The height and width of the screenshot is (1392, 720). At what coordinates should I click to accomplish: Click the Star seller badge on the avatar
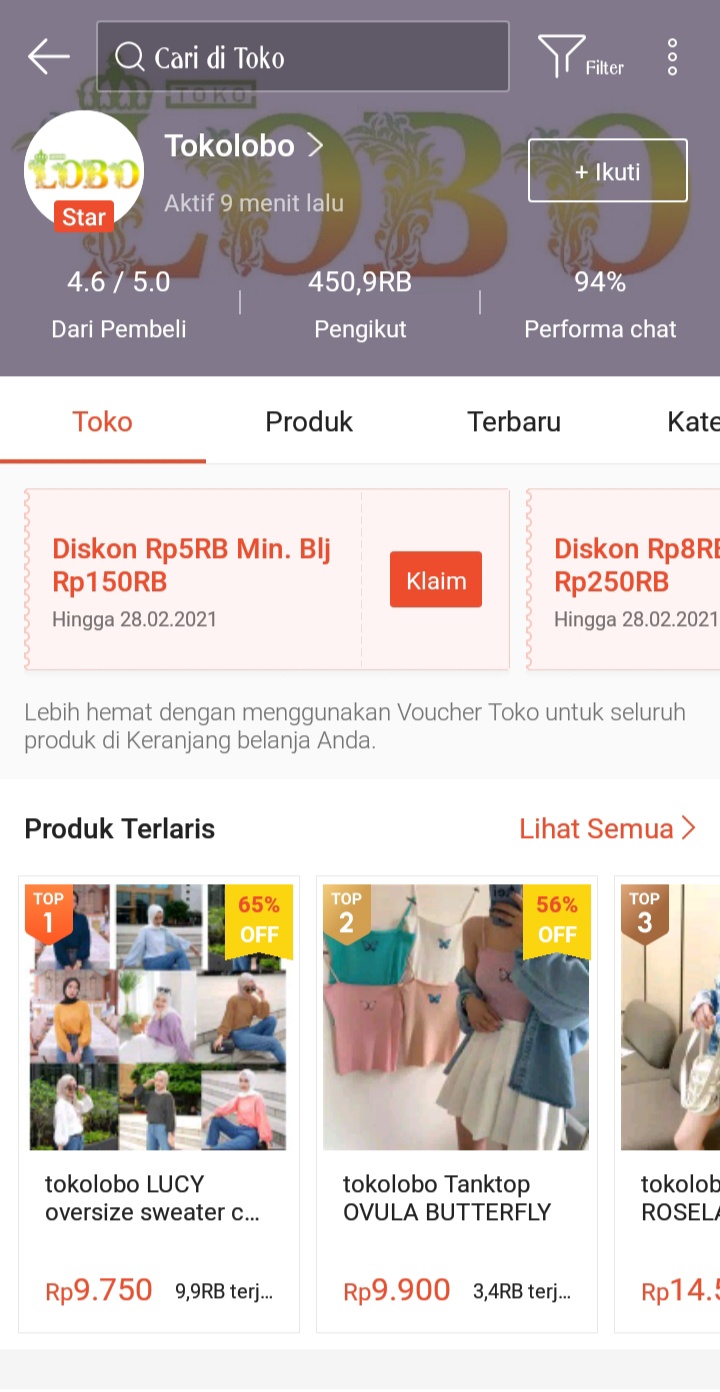pos(84,216)
